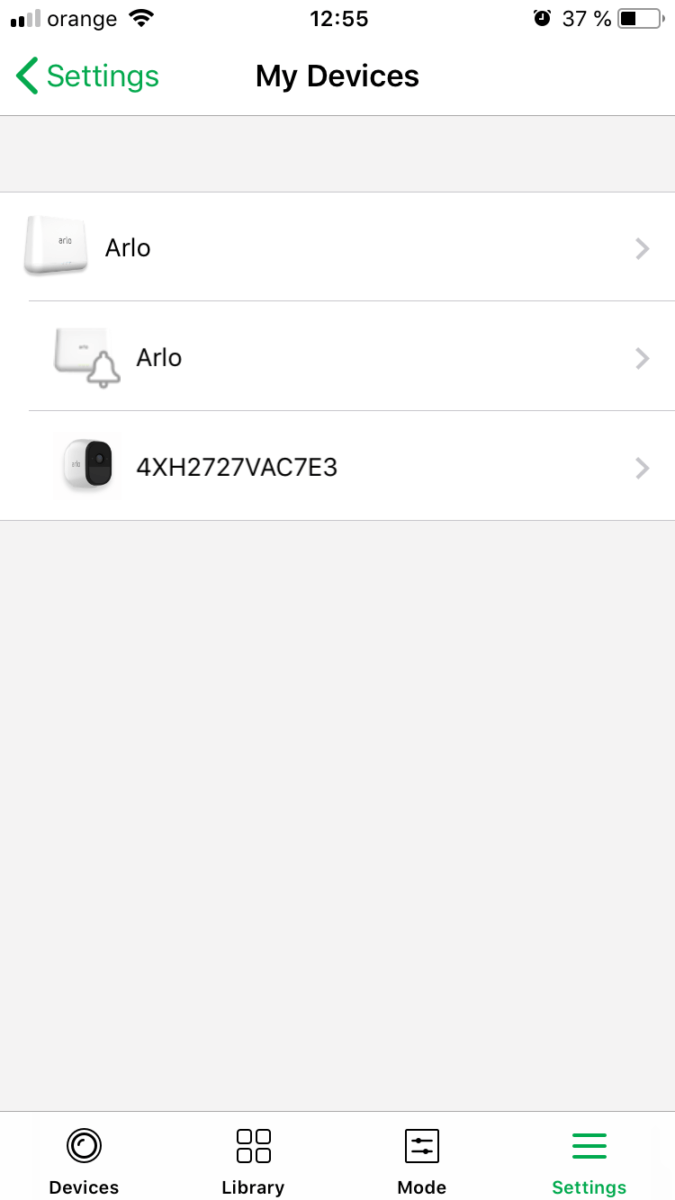Select the Settings tab in bottom bar
Screen dimensions: 675x1200
(590, 1160)
